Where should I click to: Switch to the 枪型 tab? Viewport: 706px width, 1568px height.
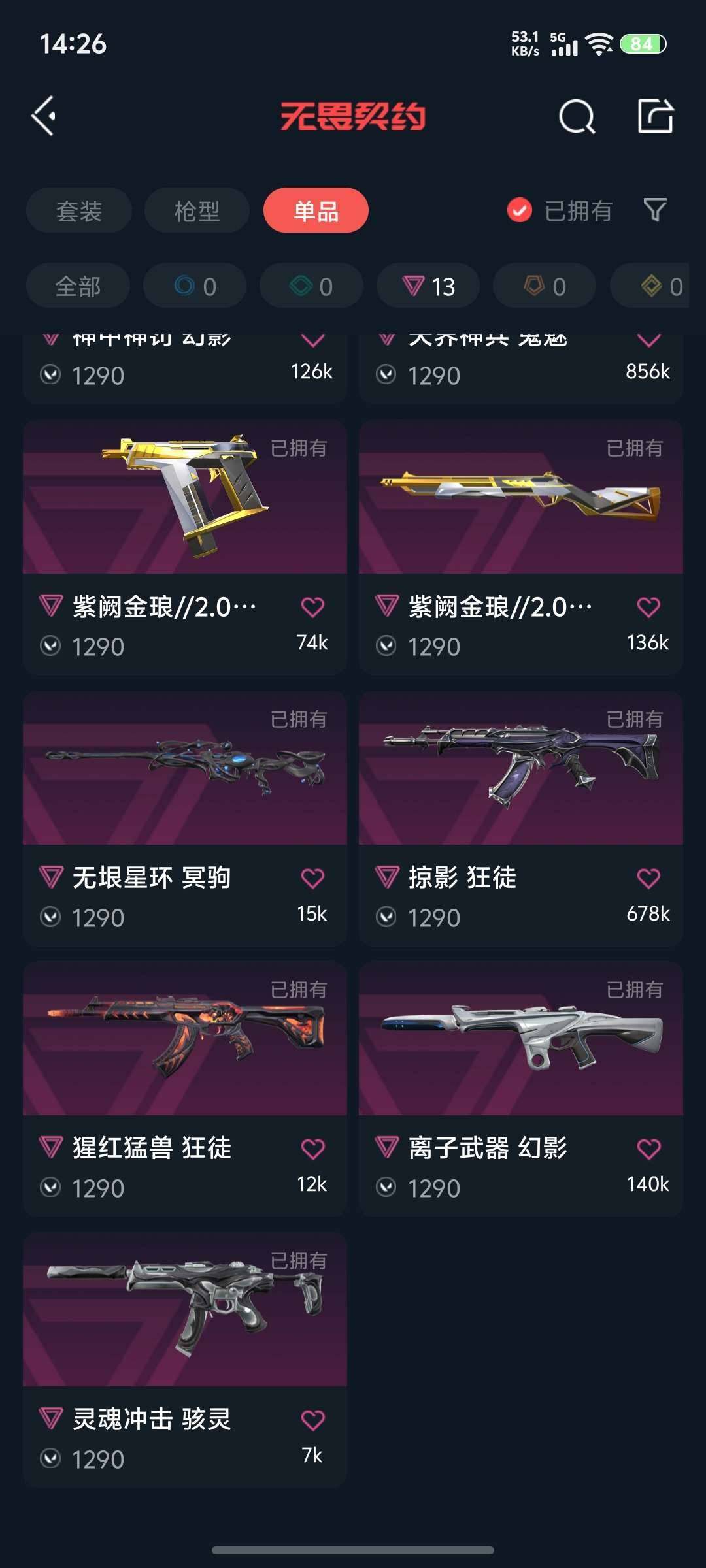(197, 211)
